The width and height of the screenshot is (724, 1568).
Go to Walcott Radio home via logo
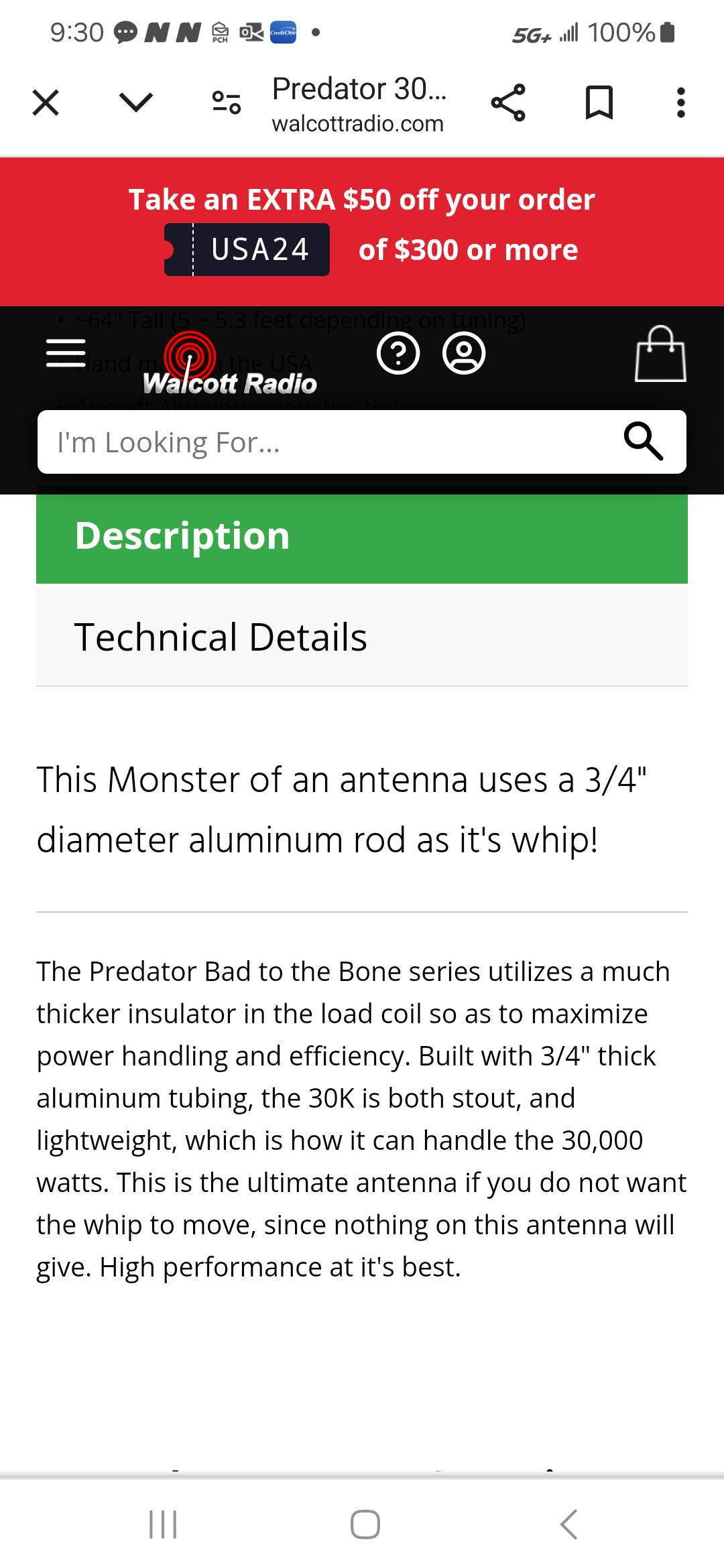coord(228,365)
